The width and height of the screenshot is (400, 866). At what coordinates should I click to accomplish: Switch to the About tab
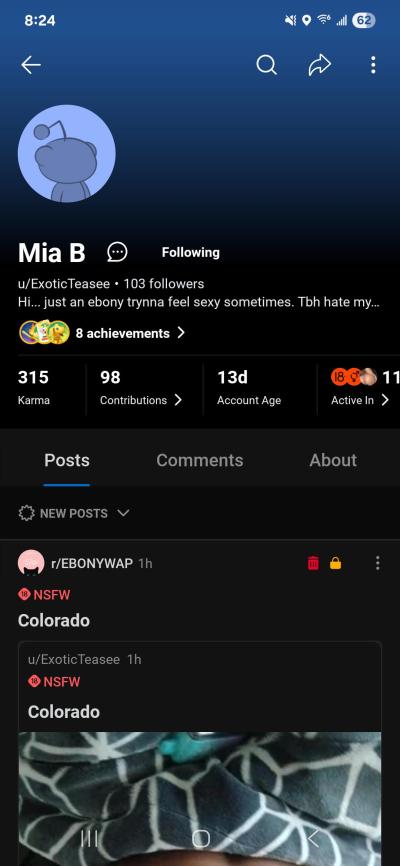pyautogui.click(x=333, y=460)
